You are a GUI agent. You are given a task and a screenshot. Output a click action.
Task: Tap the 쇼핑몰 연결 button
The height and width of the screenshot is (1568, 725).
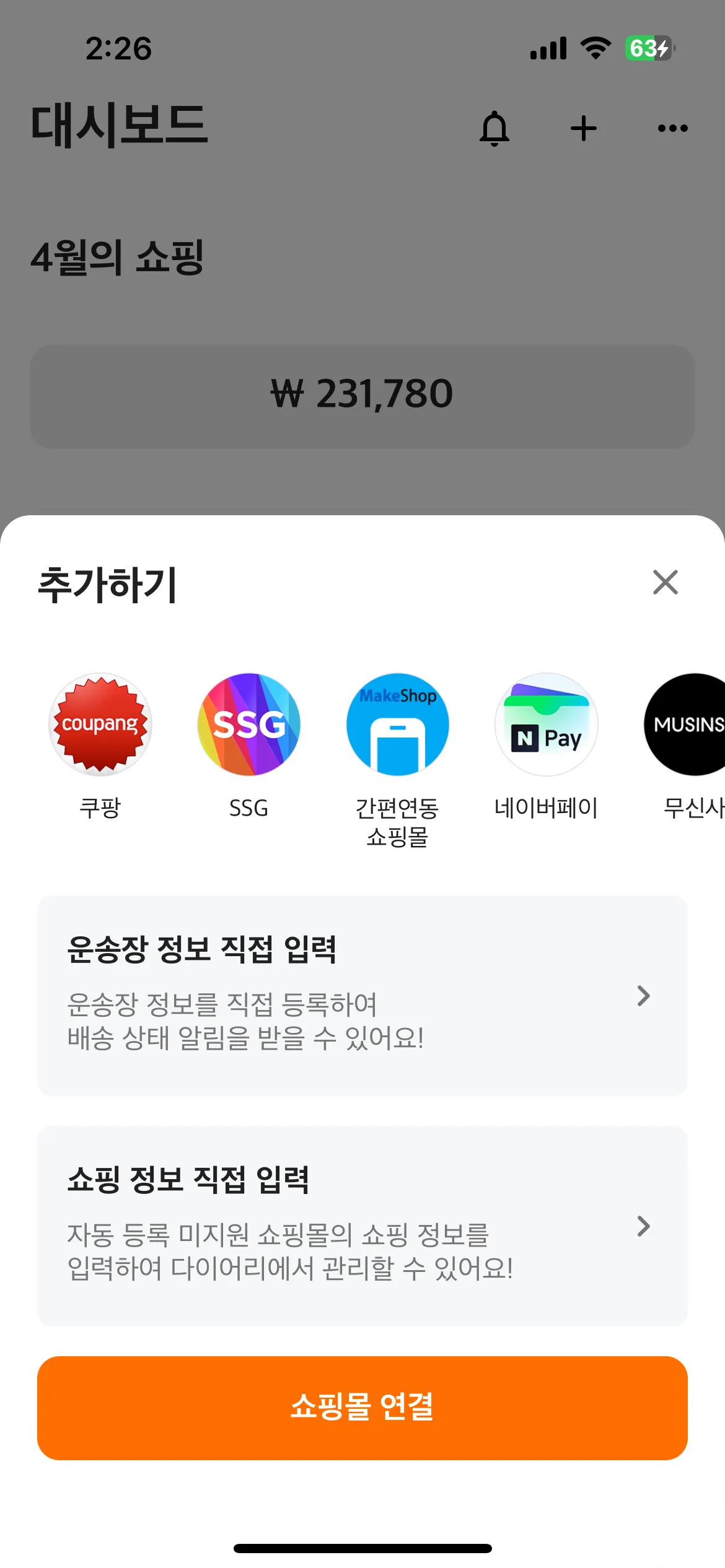pyautogui.click(x=362, y=1408)
